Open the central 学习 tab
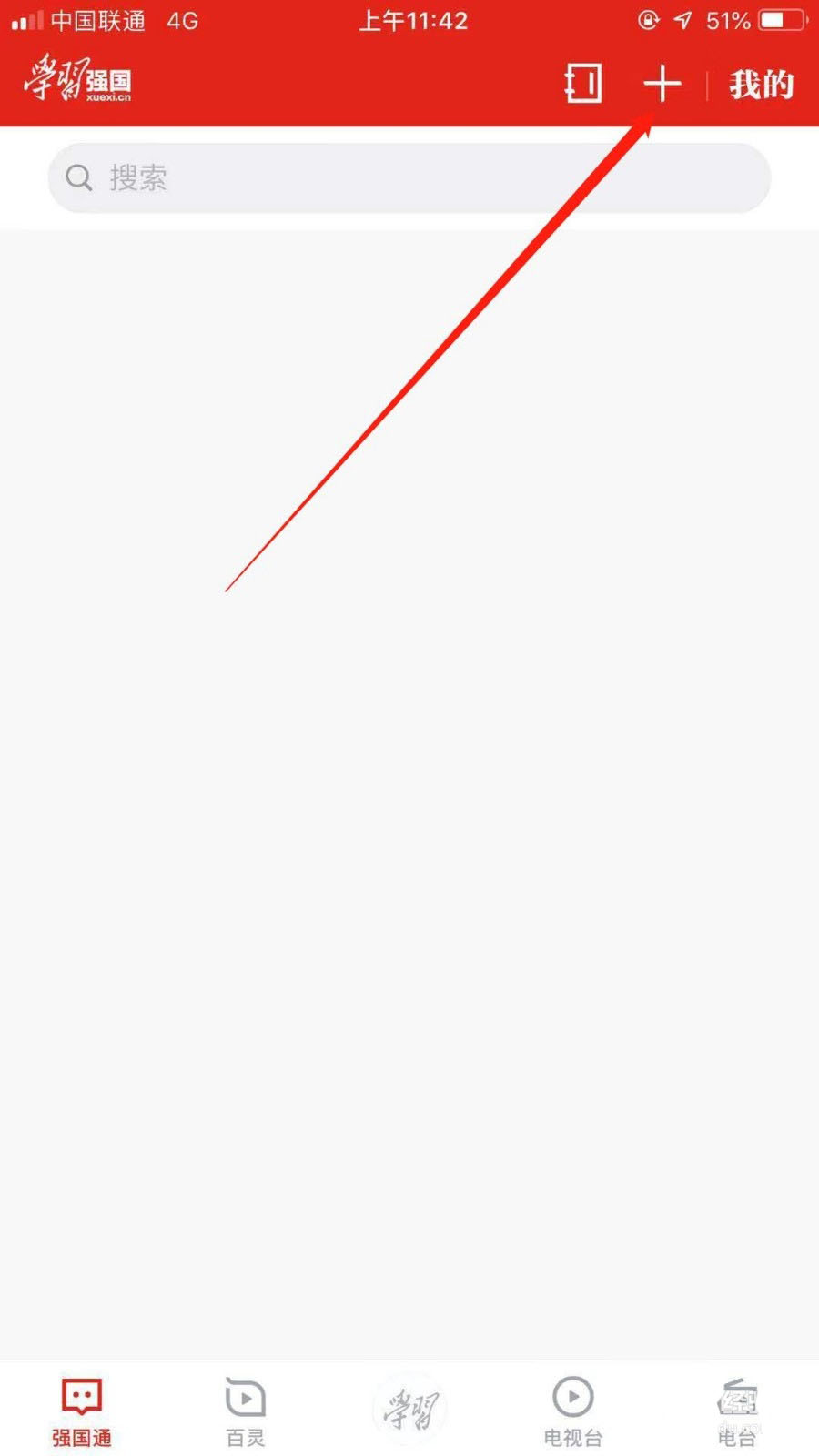Screen dimensions: 819x1456 [409, 1409]
